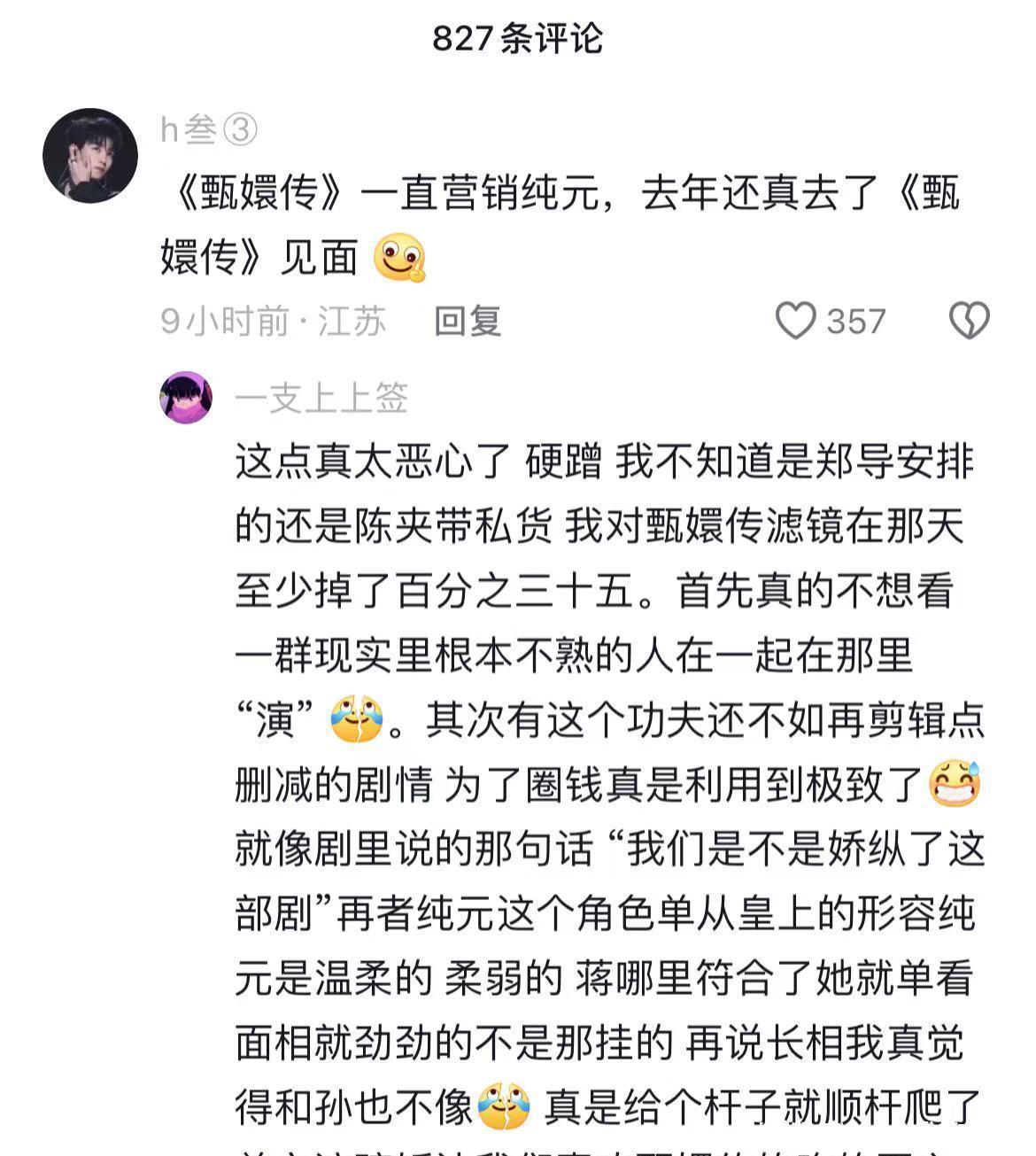Like h叁③'s comment

795,321
